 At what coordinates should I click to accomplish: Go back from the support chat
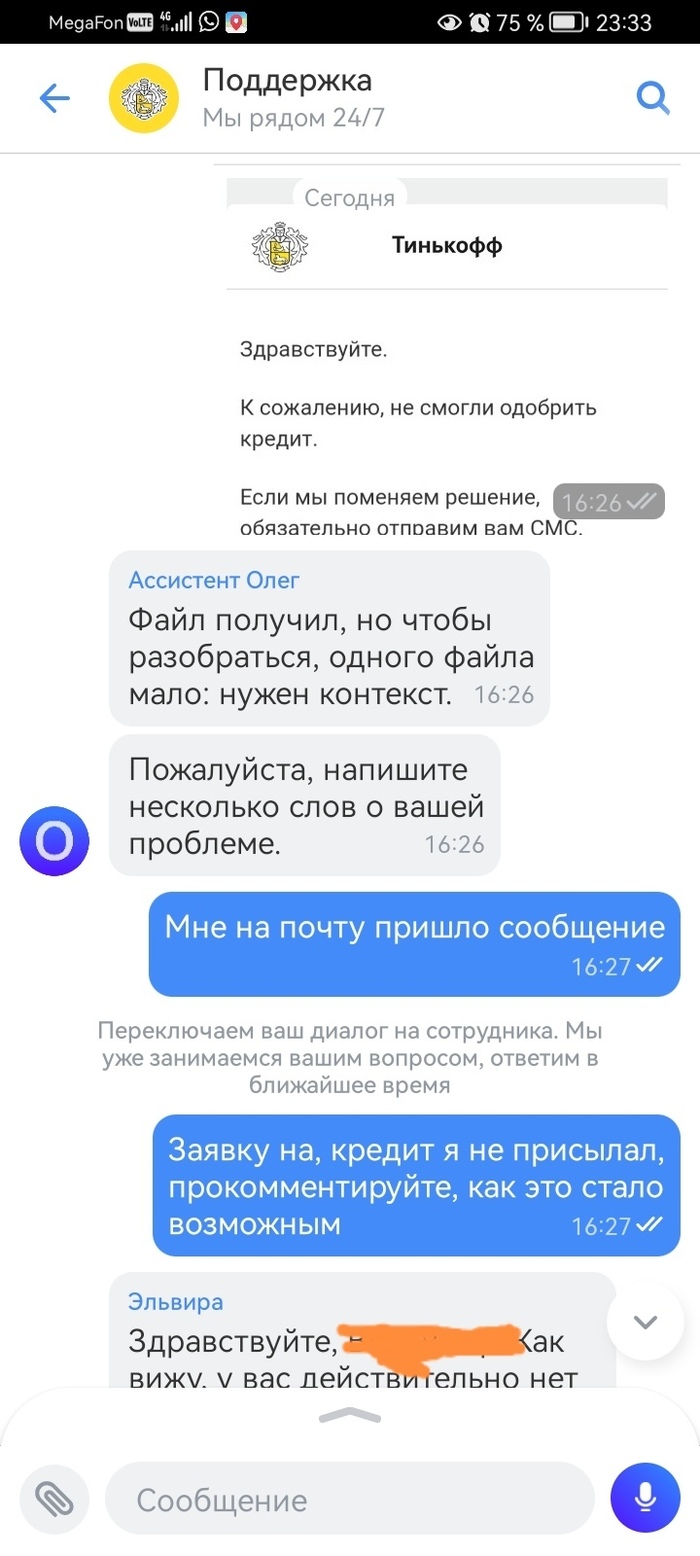[54, 98]
